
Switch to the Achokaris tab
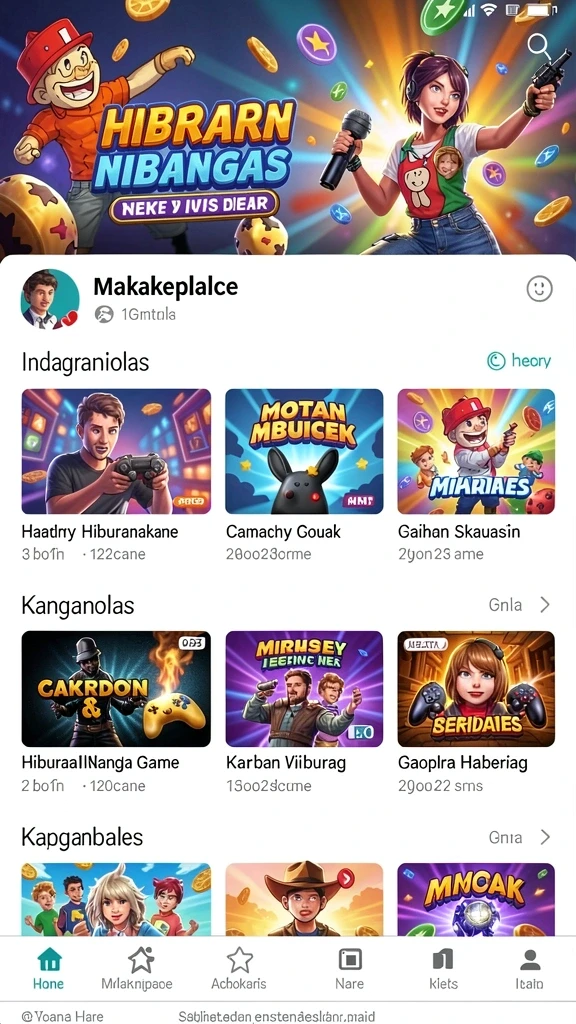[x=239, y=968]
